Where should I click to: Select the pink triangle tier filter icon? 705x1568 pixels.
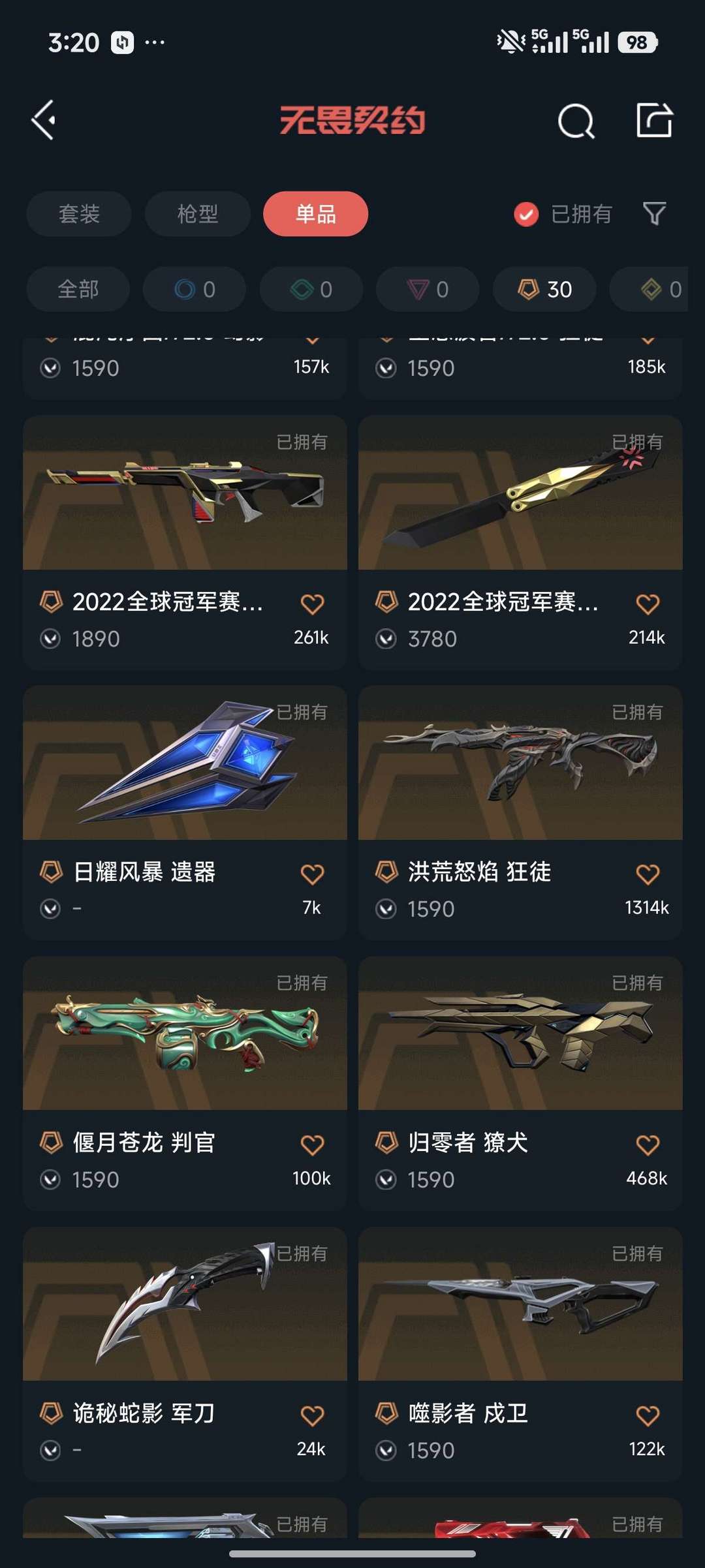coord(427,289)
